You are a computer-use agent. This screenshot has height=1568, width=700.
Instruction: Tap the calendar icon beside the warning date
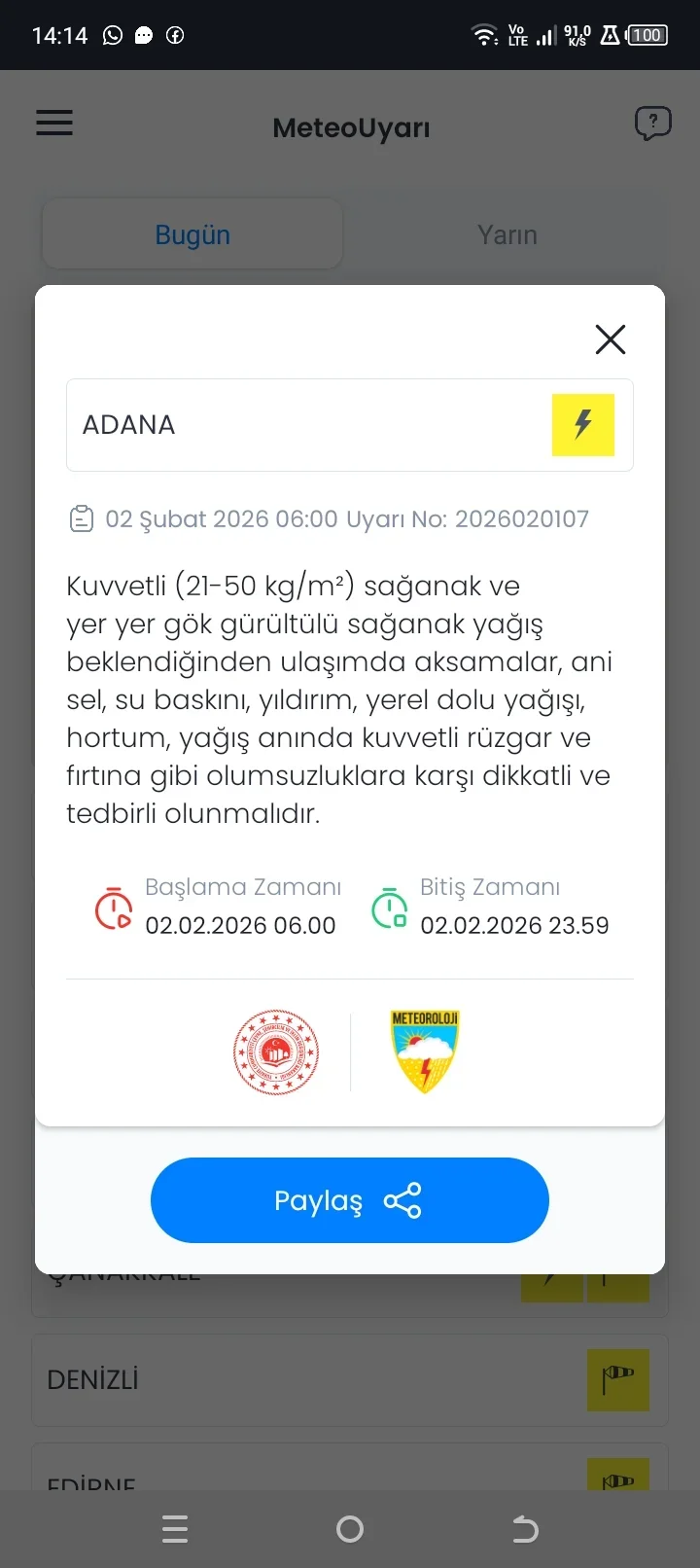point(82,518)
